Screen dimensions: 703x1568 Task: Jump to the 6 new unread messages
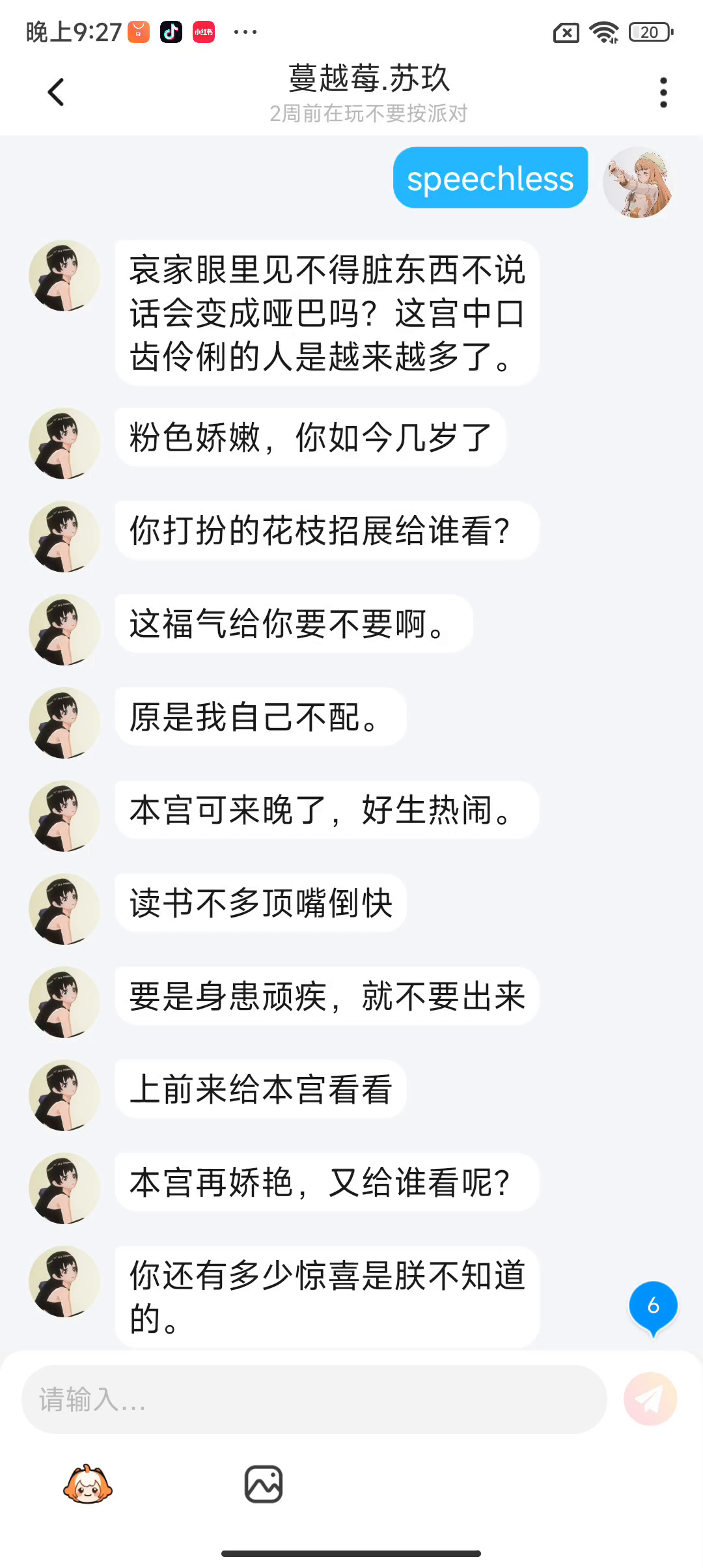653,1306
